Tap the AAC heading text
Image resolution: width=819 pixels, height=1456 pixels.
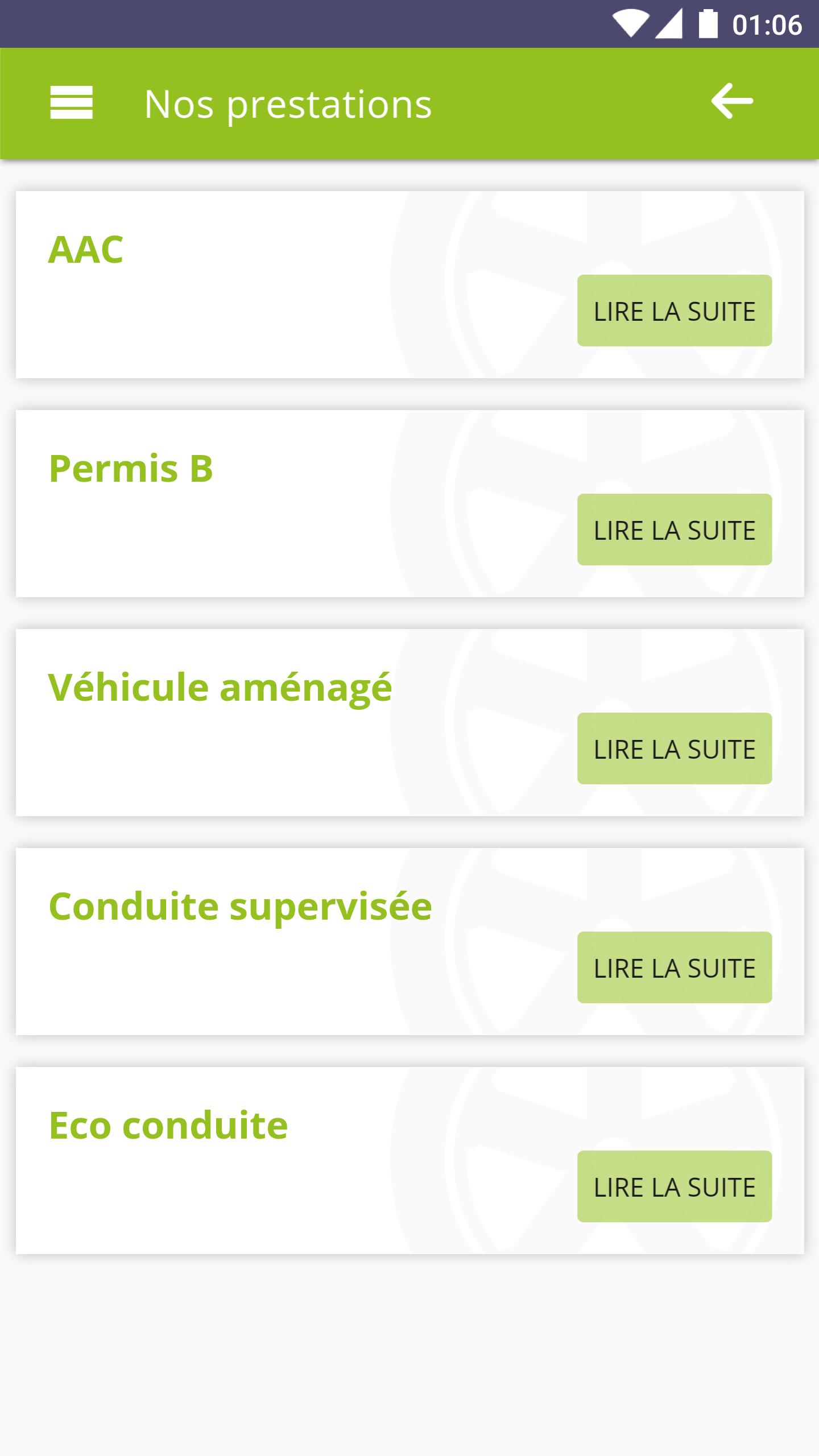click(86, 247)
